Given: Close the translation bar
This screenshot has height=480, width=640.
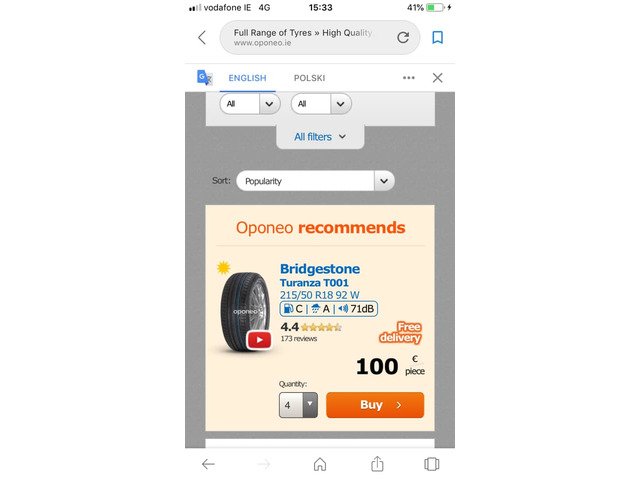Looking at the screenshot, I should (x=437, y=78).
